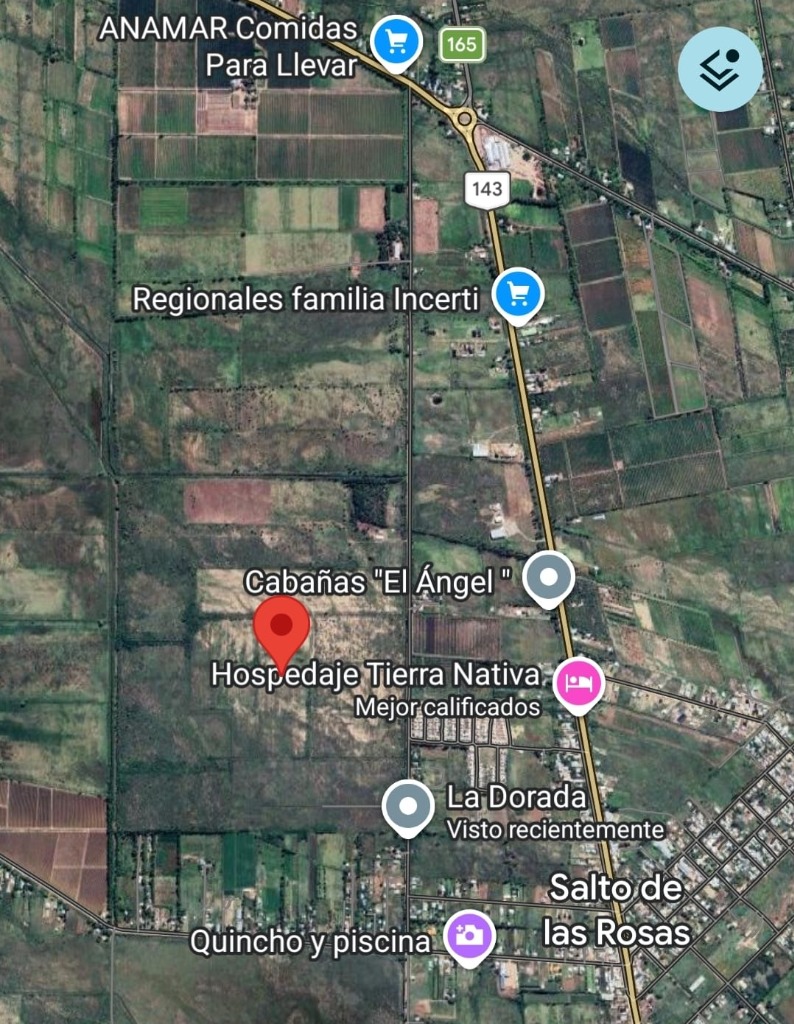
Task: Open the map layers button
Action: [x=720, y=68]
